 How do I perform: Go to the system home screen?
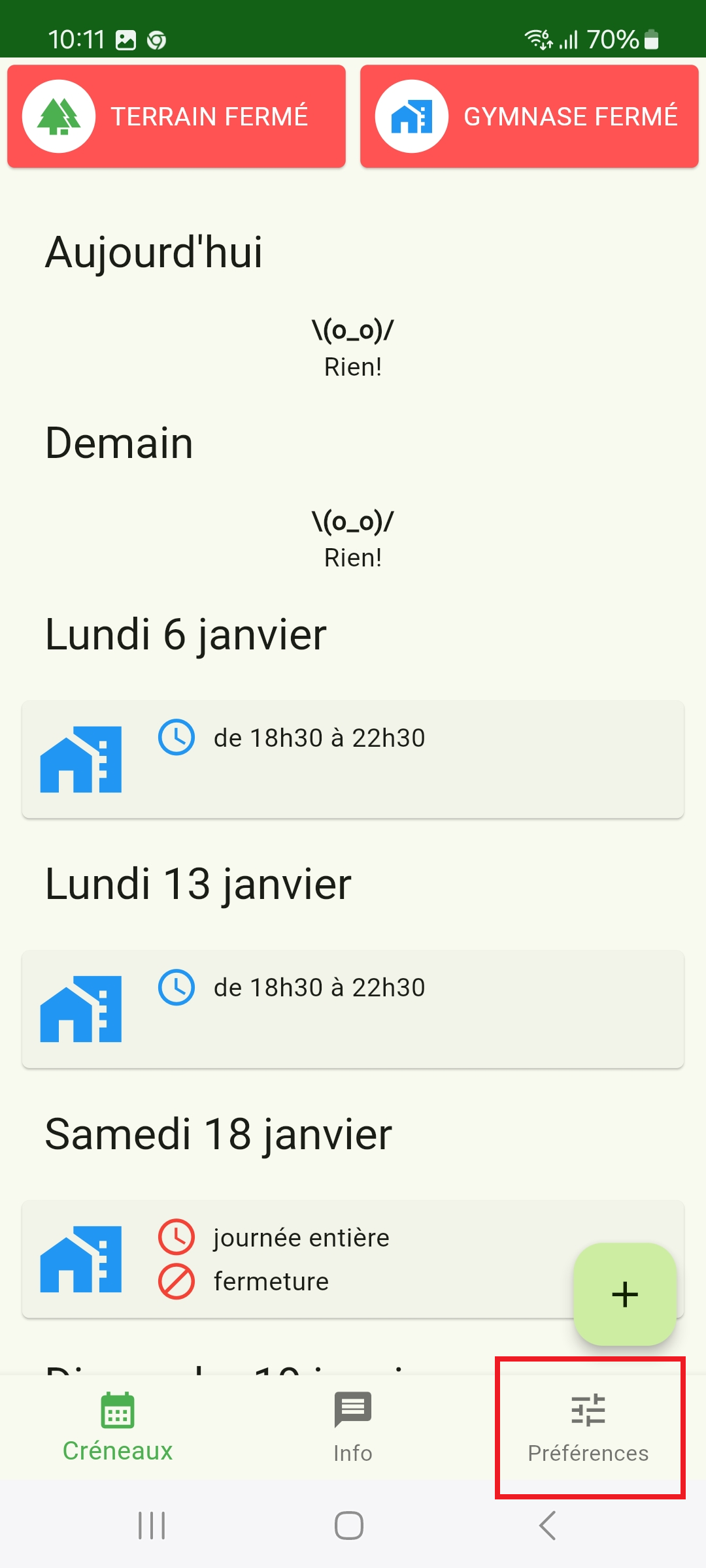[x=349, y=1526]
